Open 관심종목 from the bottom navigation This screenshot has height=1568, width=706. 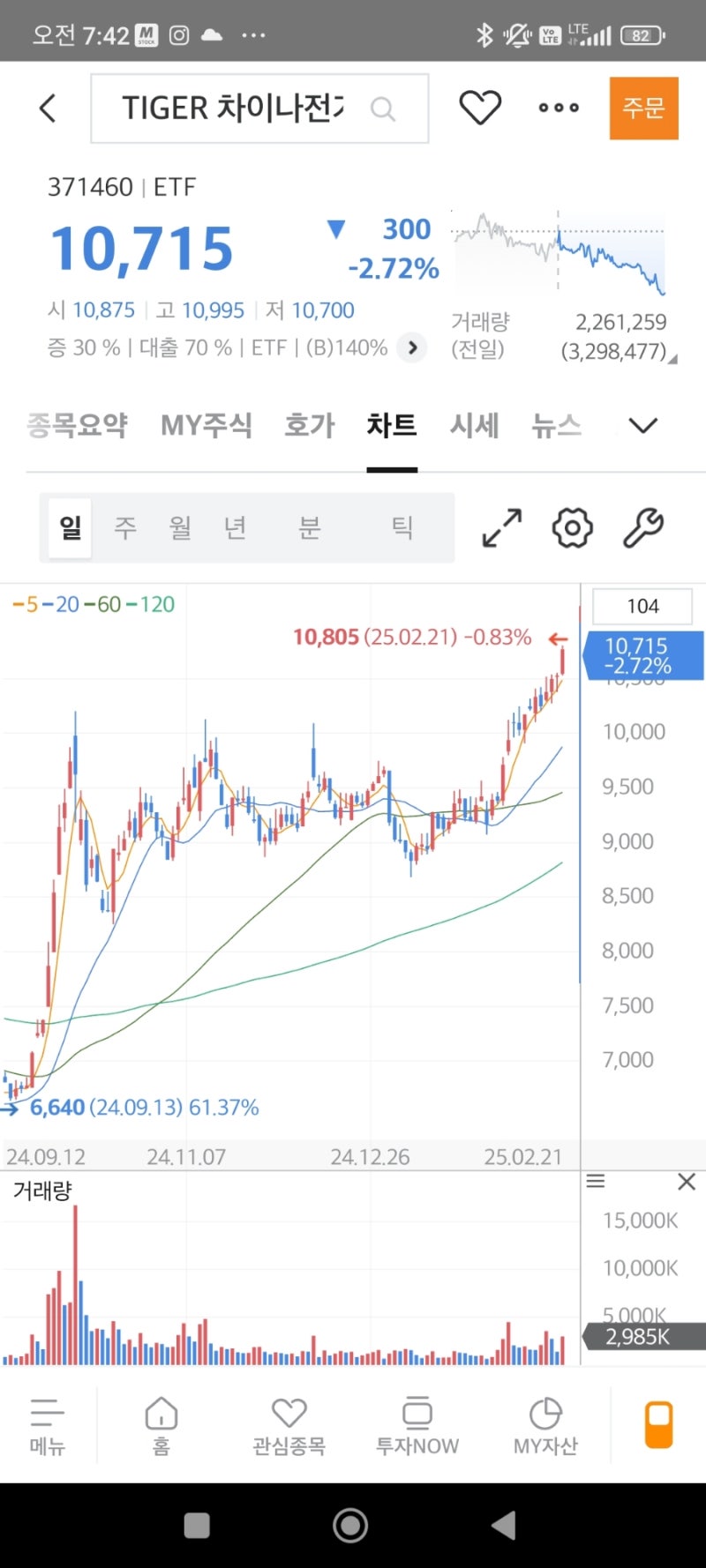click(x=289, y=1423)
